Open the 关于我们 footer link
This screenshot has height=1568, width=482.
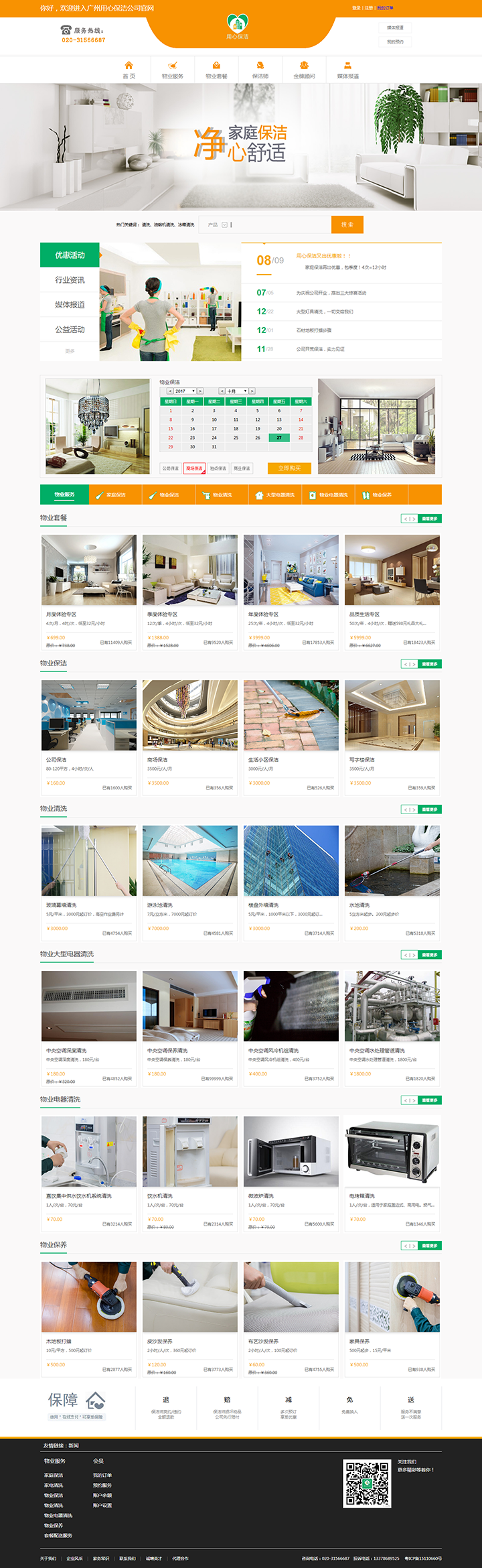pos(48,1558)
